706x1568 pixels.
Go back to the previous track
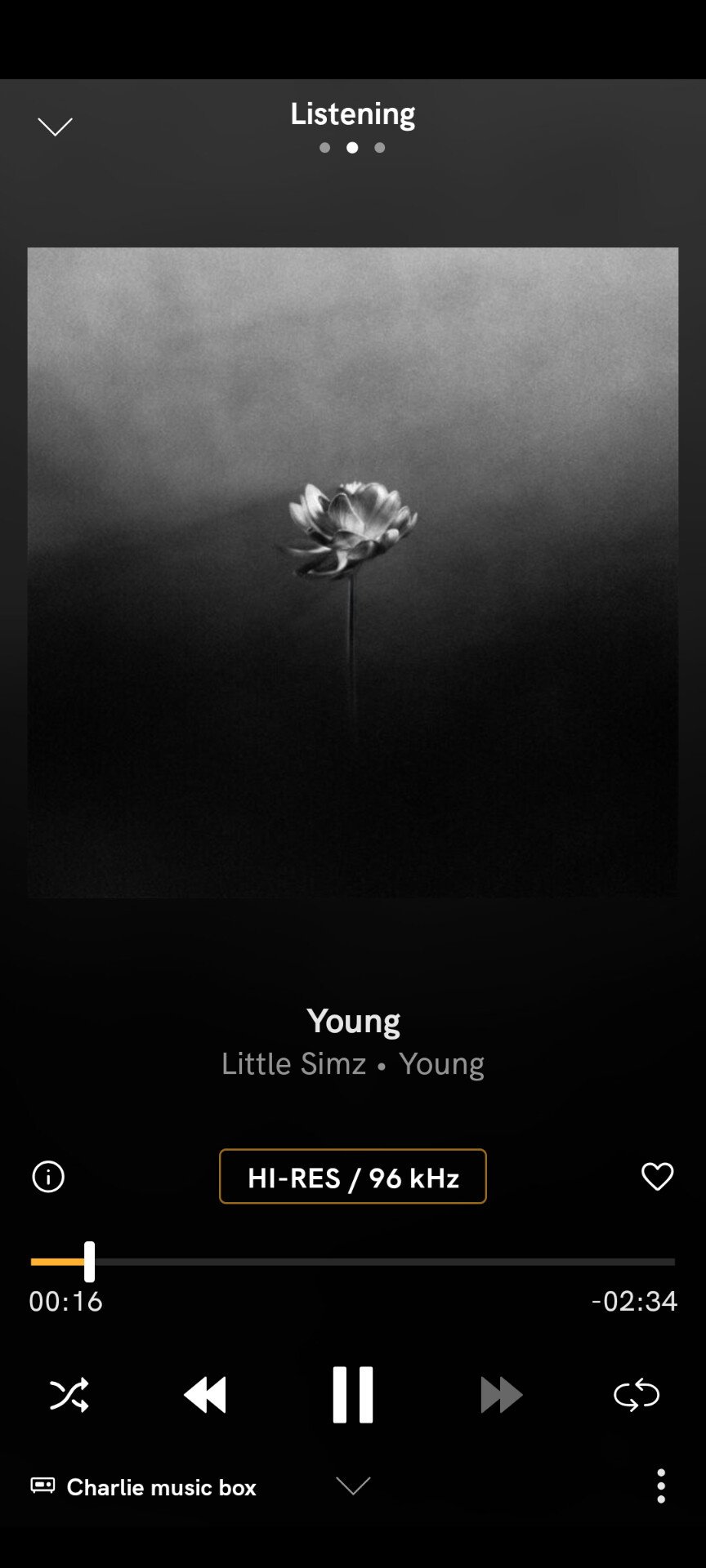point(205,1395)
